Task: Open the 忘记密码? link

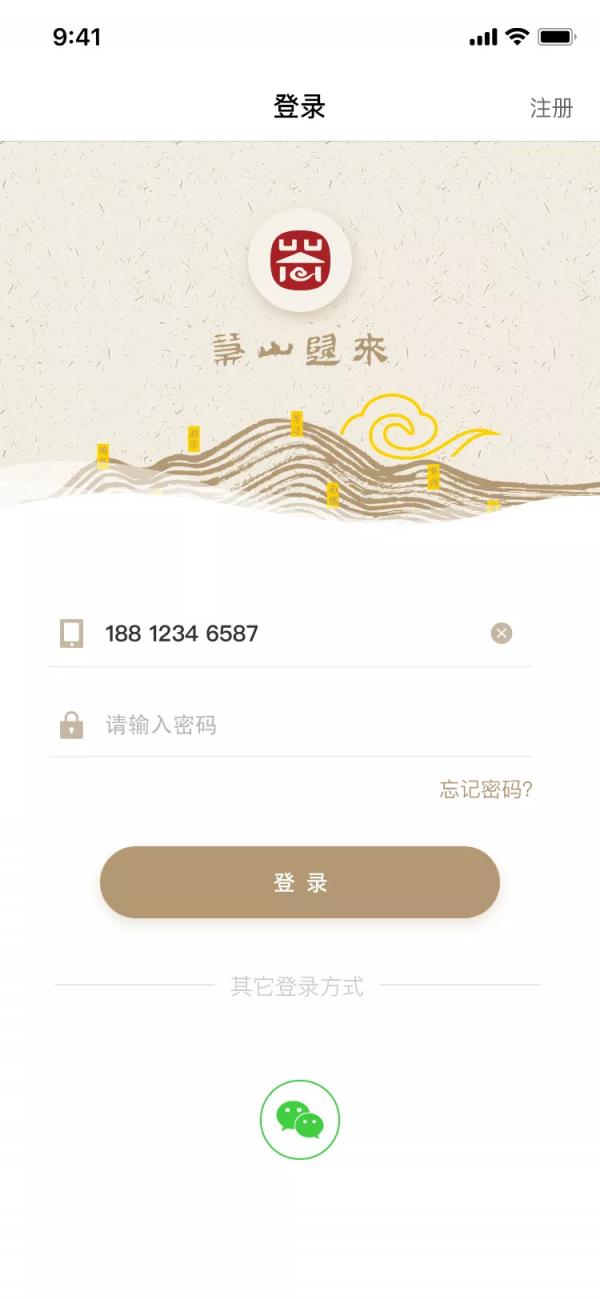Action: [486, 790]
